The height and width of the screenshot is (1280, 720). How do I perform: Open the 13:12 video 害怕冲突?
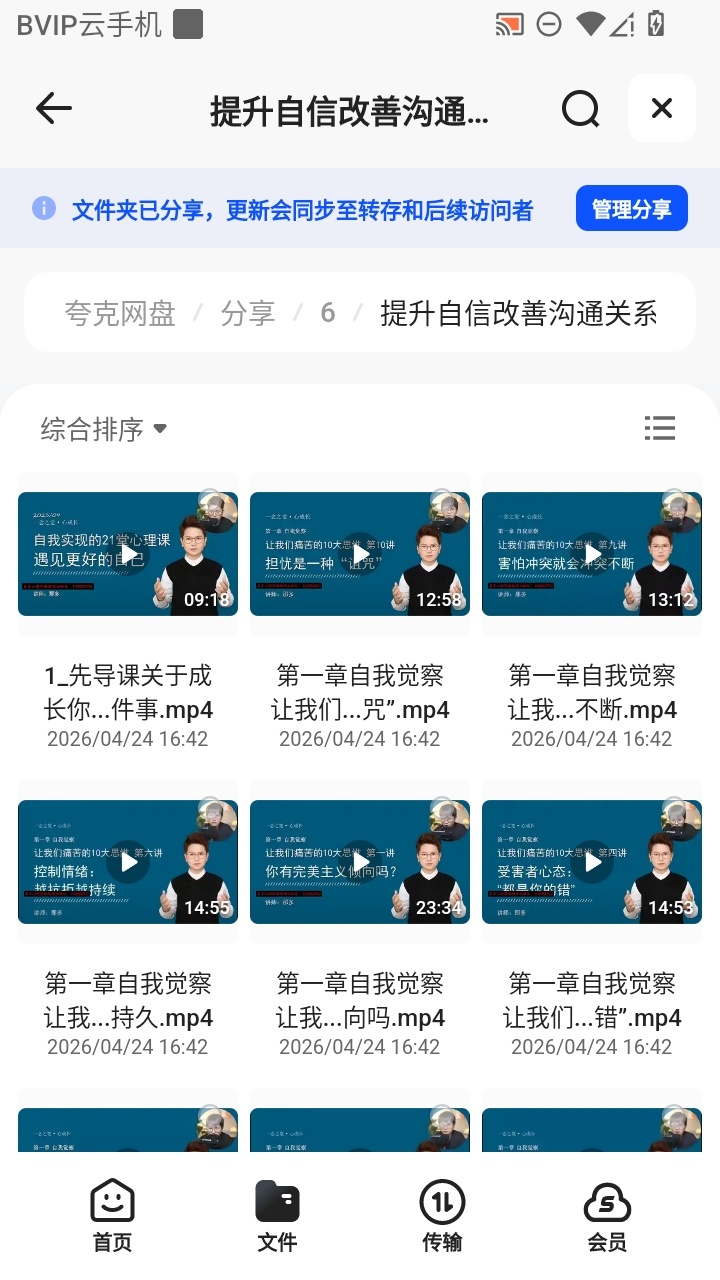point(592,554)
